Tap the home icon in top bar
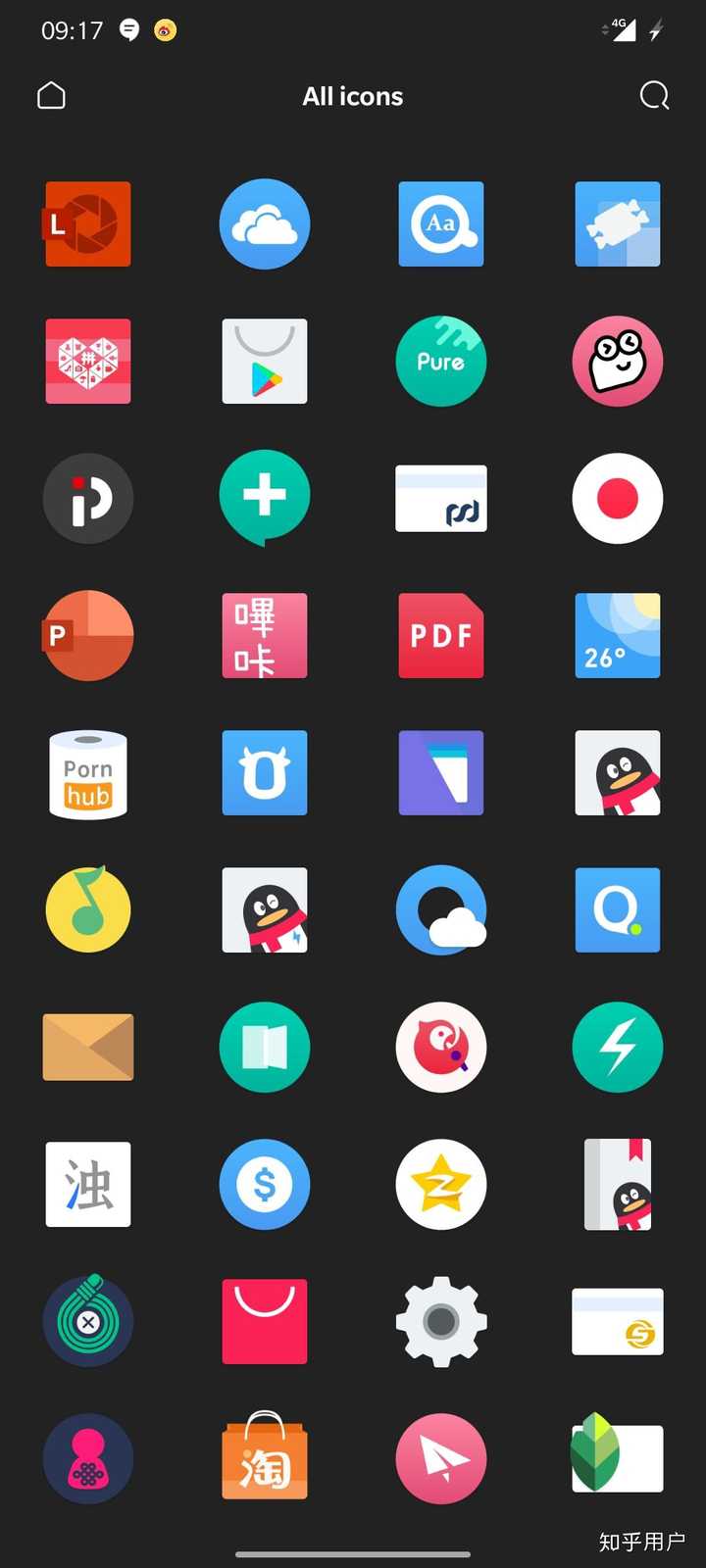Viewport: 706px width, 1568px height. (51, 95)
